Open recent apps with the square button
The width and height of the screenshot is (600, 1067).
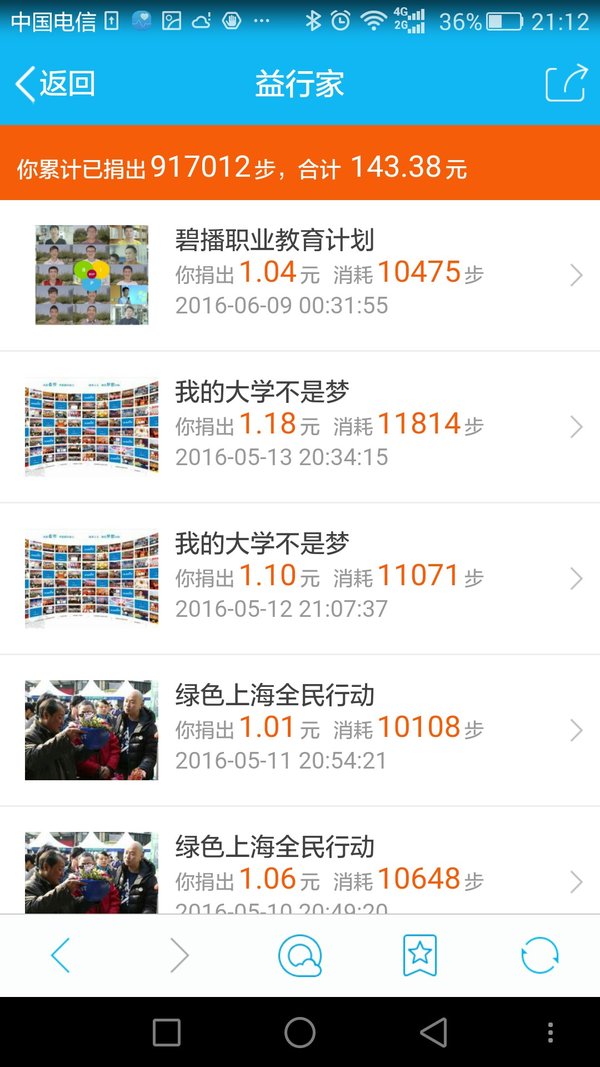167,1032
